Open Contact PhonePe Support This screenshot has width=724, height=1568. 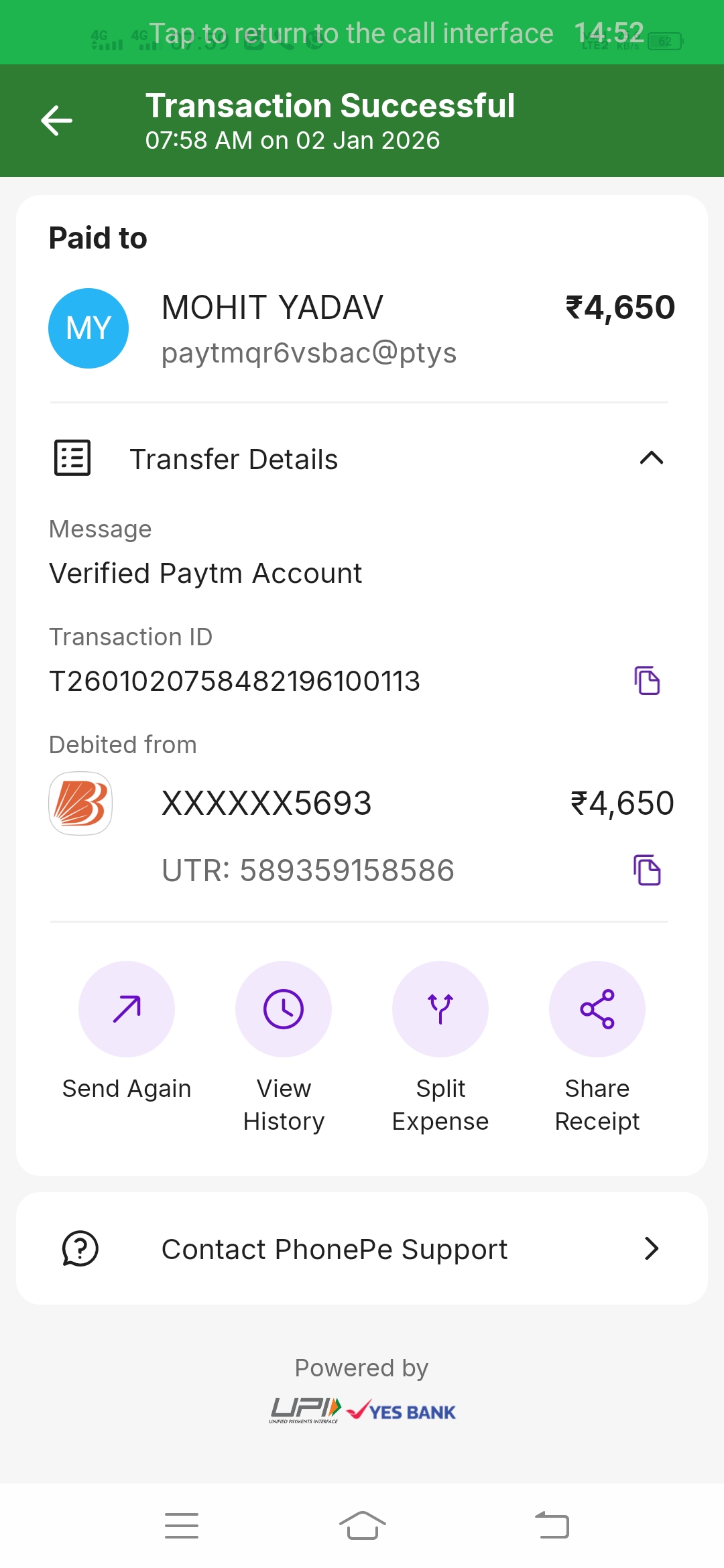coord(362,1249)
